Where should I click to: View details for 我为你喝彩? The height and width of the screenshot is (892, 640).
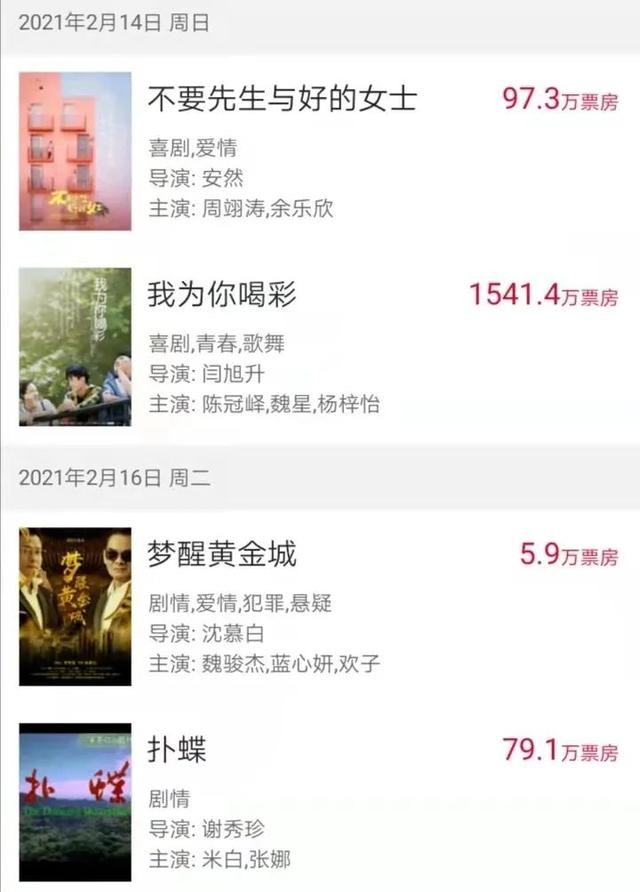point(222,295)
